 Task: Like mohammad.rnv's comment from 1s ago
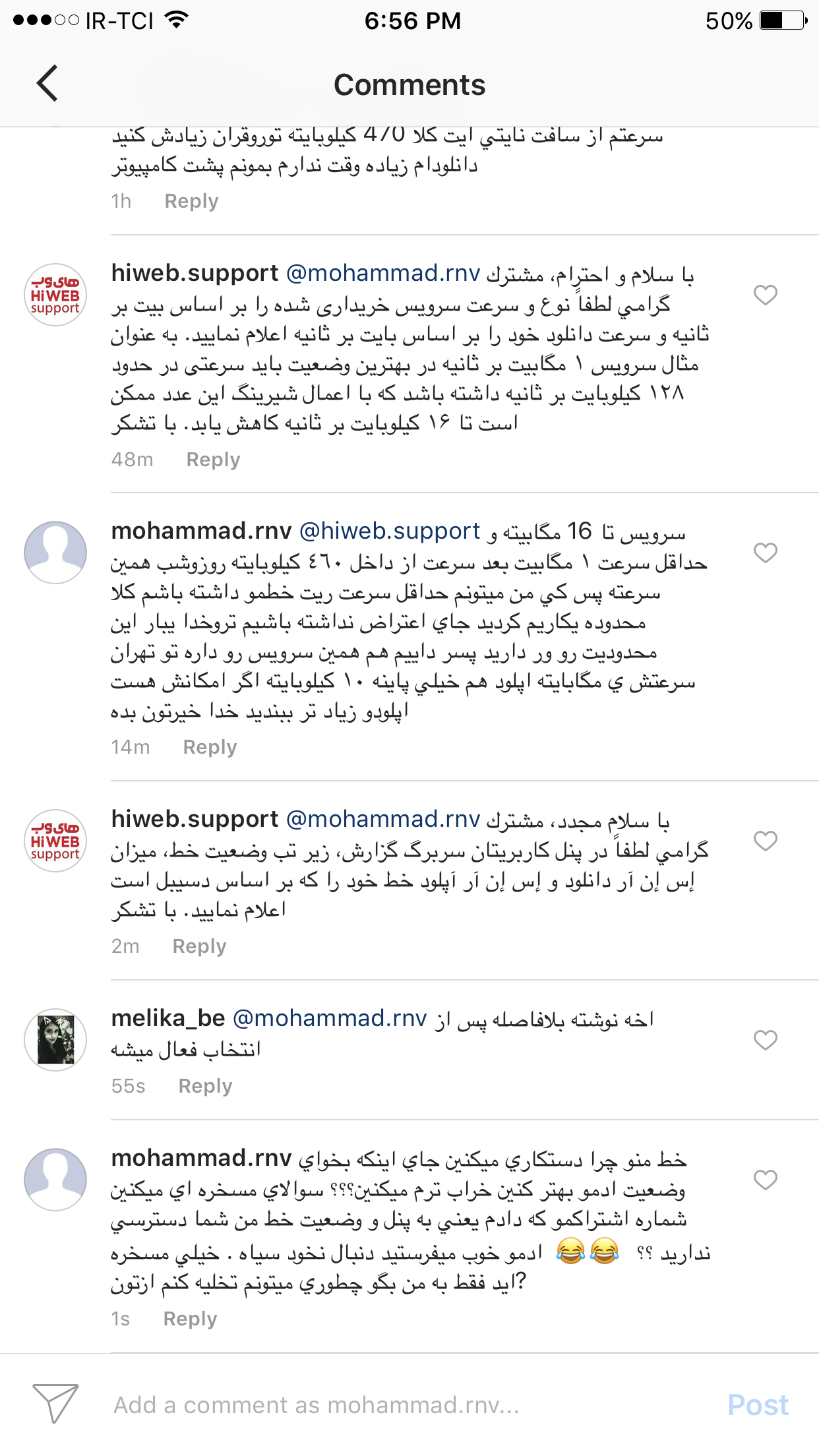[x=765, y=1180]
